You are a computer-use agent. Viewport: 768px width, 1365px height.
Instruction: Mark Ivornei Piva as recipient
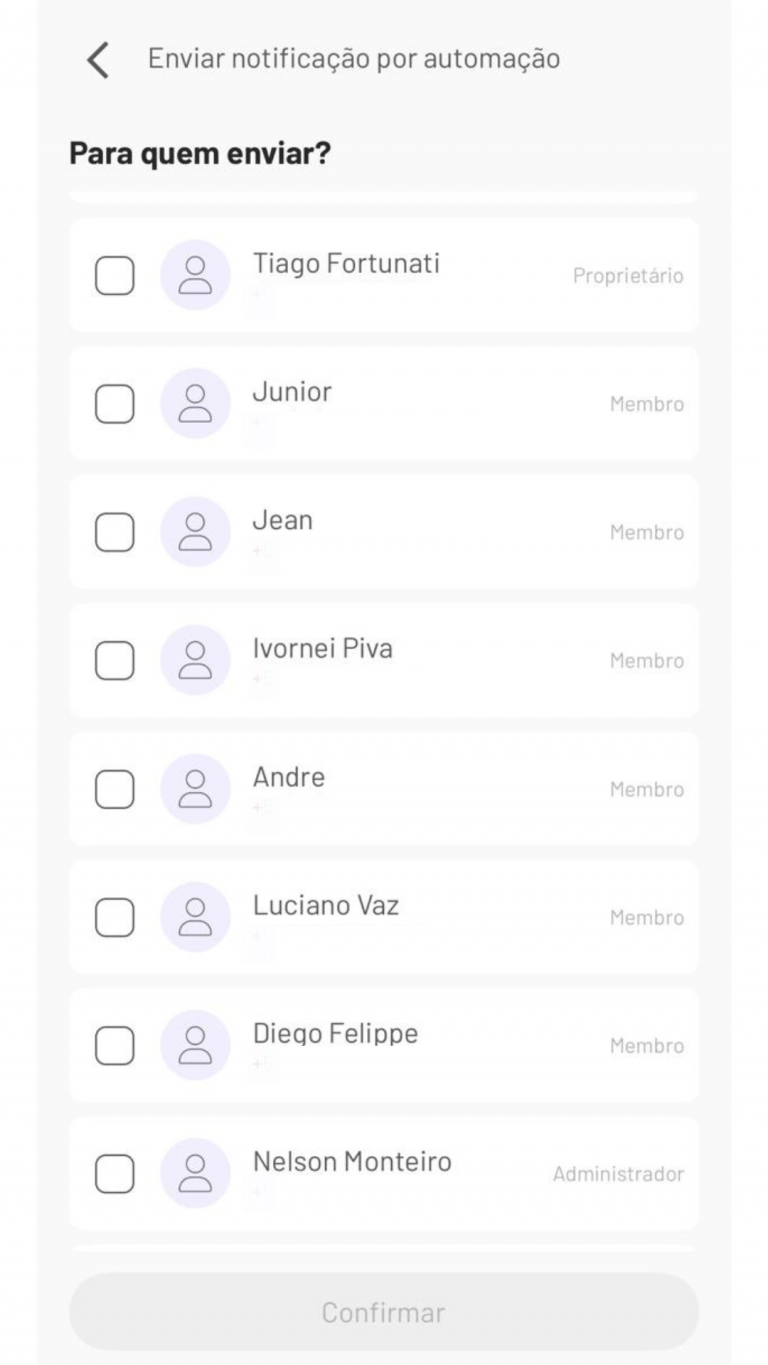[x=114, y=661]
